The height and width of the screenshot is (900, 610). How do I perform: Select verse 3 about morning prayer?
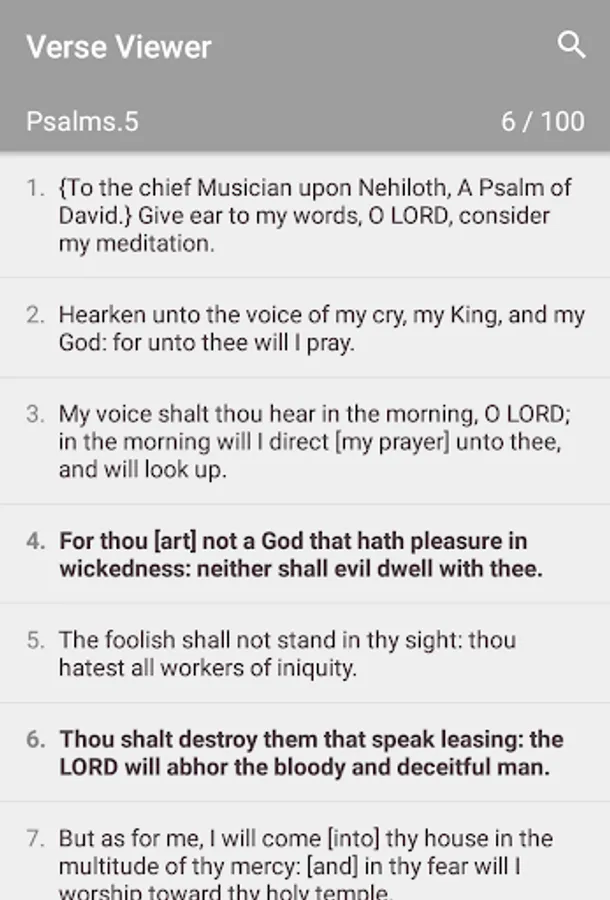pyautogui.click(x=305, y=441)
